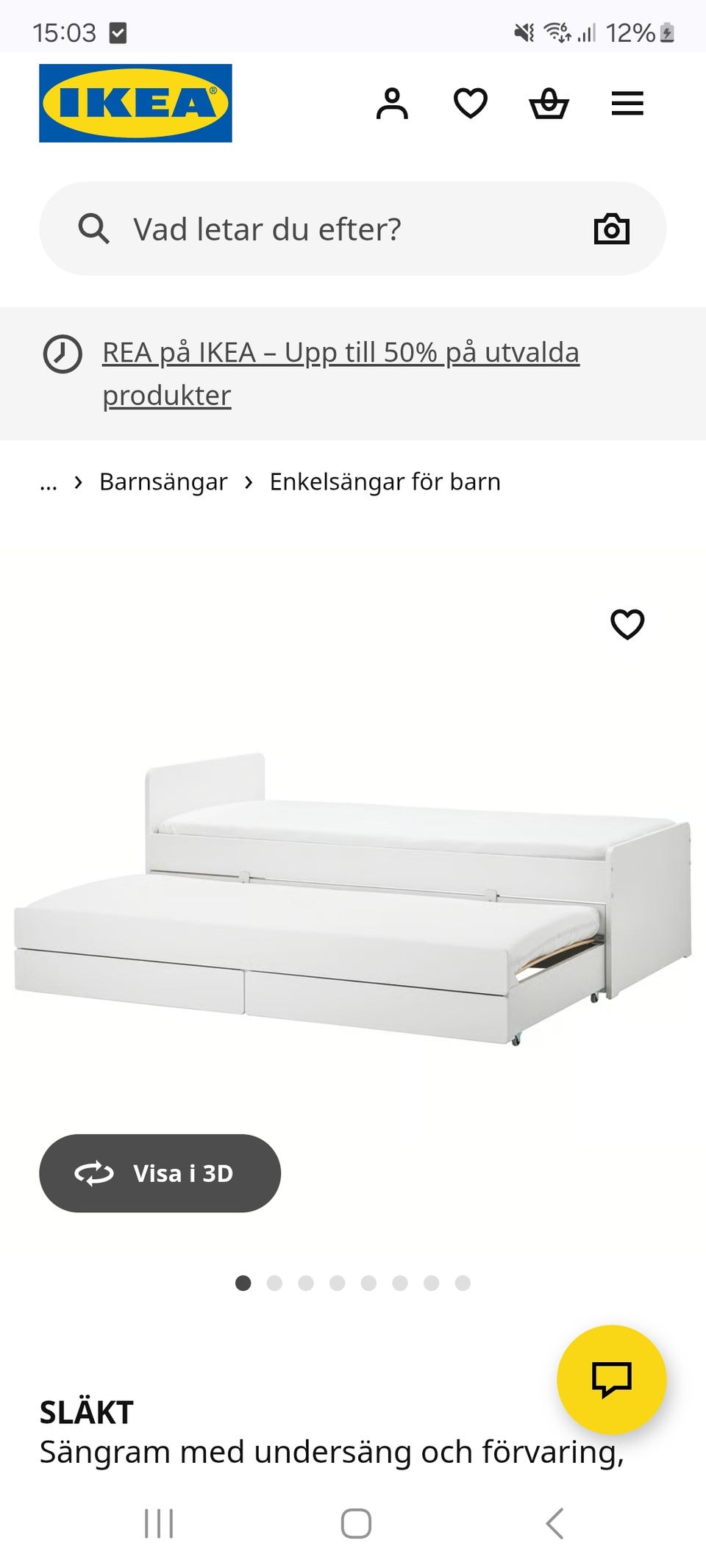Open the search magnifier icon

pyautogui.click(x=94, y=228)
